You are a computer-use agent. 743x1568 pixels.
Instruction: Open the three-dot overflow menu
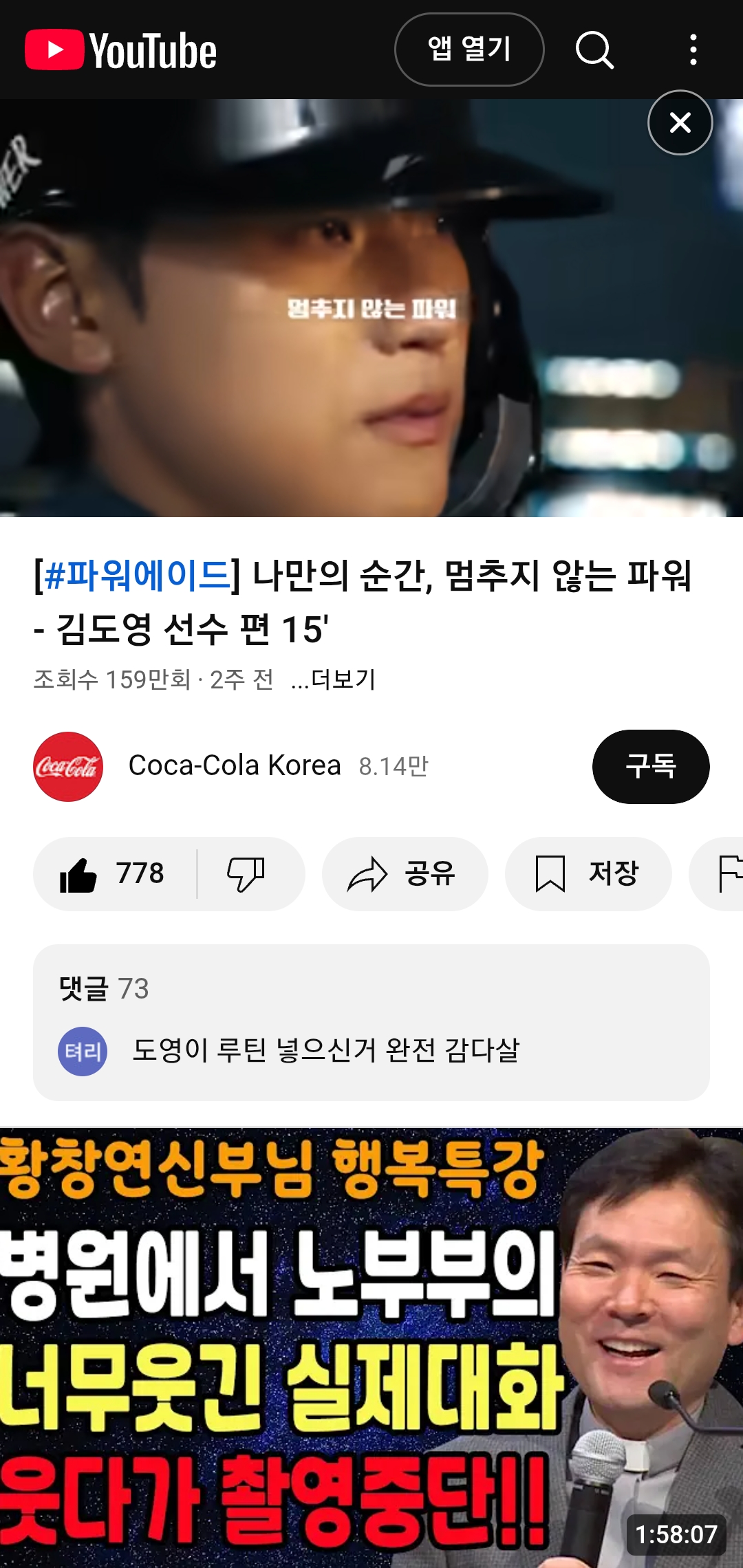point(693,50)
